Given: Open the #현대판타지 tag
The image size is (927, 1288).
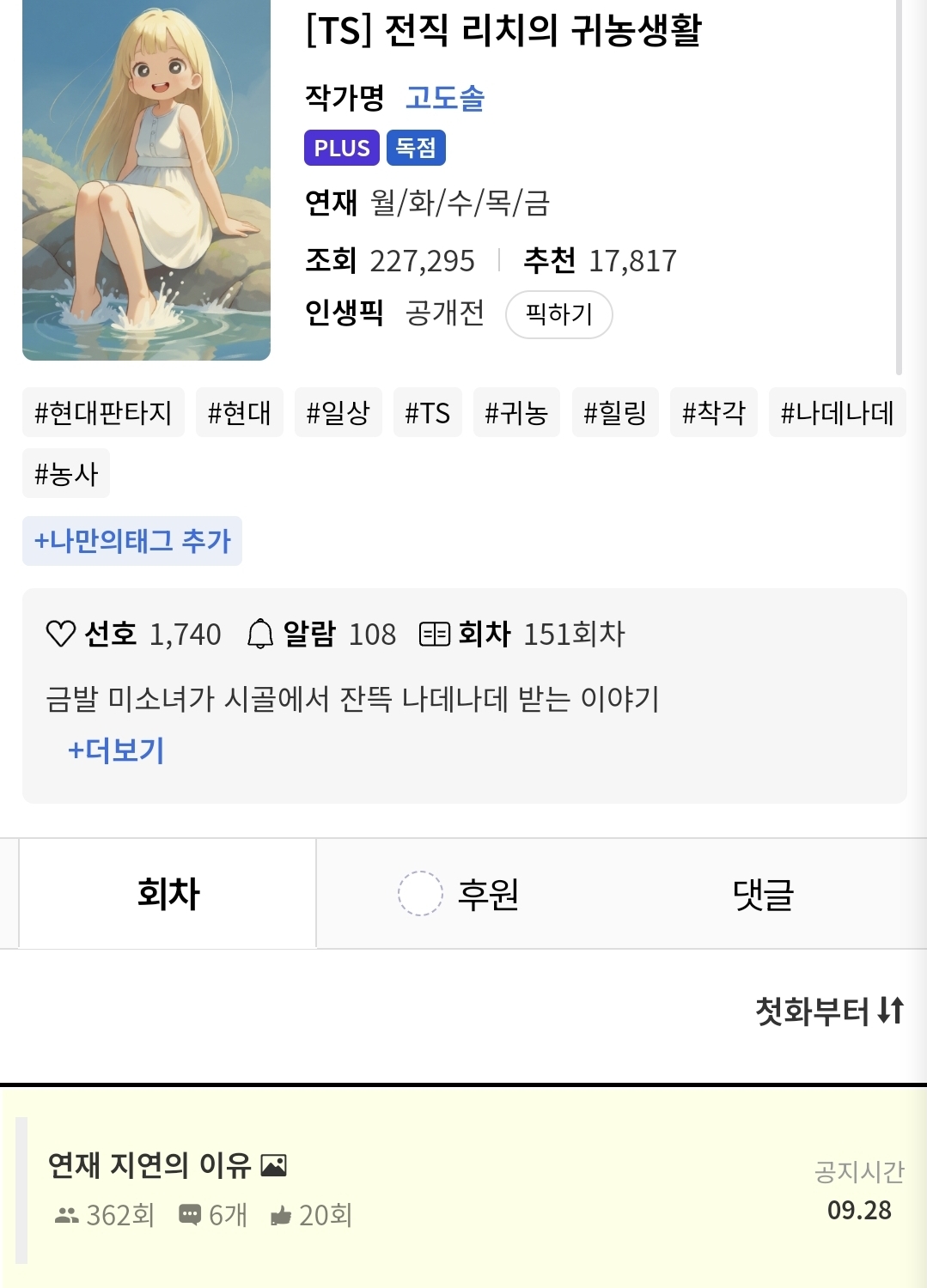Looking at the screenshot, I should point(103,413).
